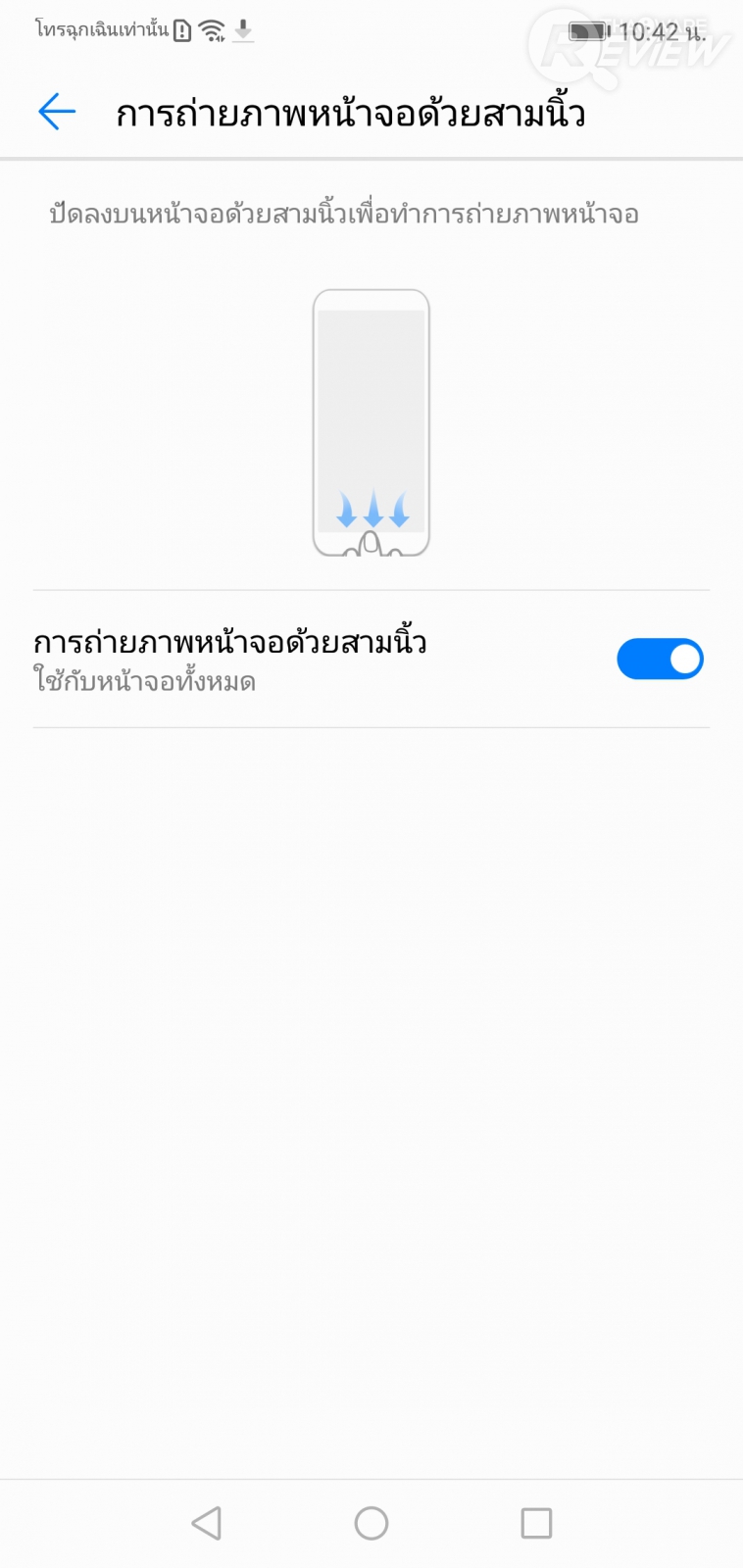Tap the system back triangle button
Image resolution: width=743 pixels, height=1568 pixels.
(206, 1523)
